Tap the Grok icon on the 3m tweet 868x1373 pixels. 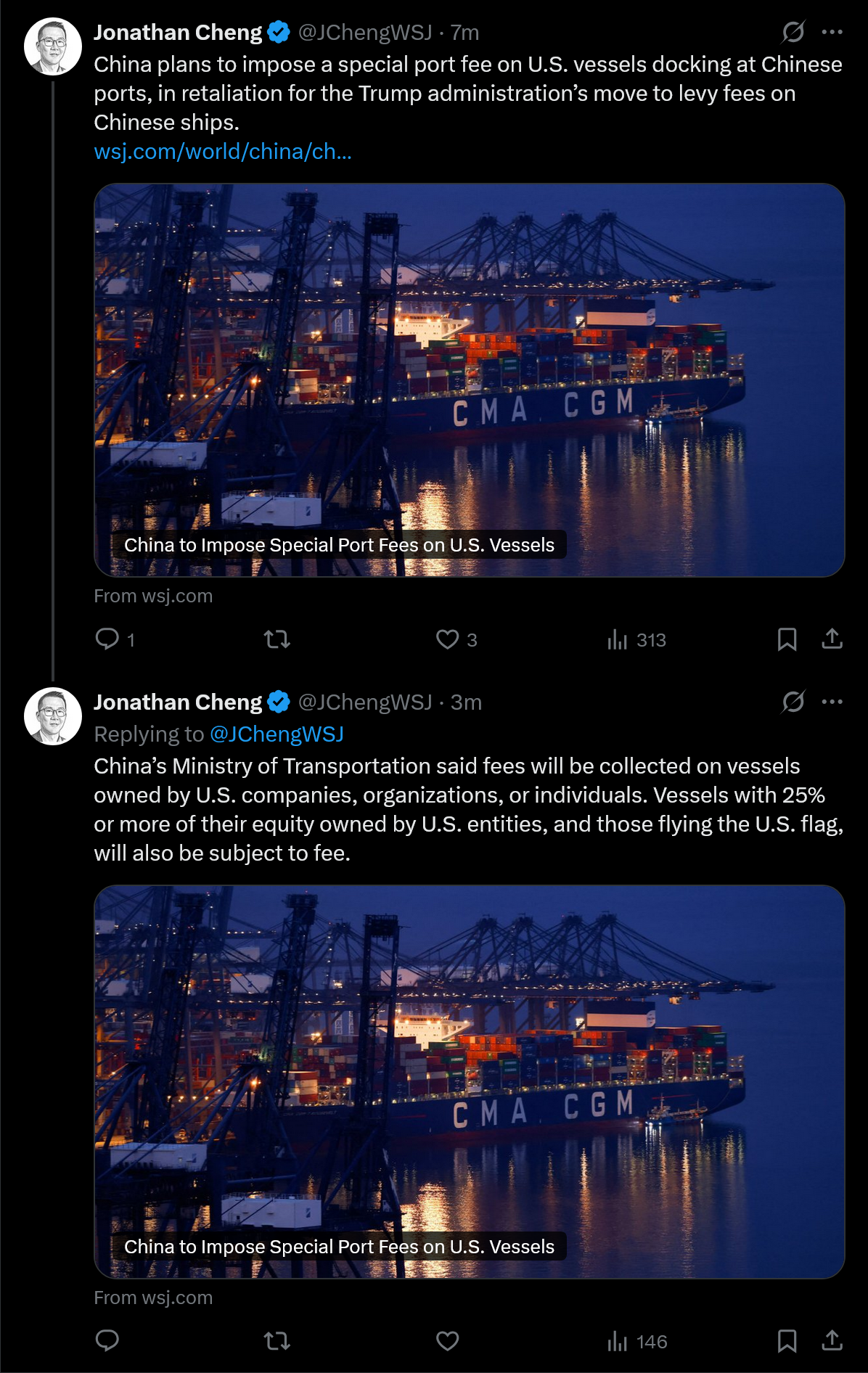click(793, 702)
